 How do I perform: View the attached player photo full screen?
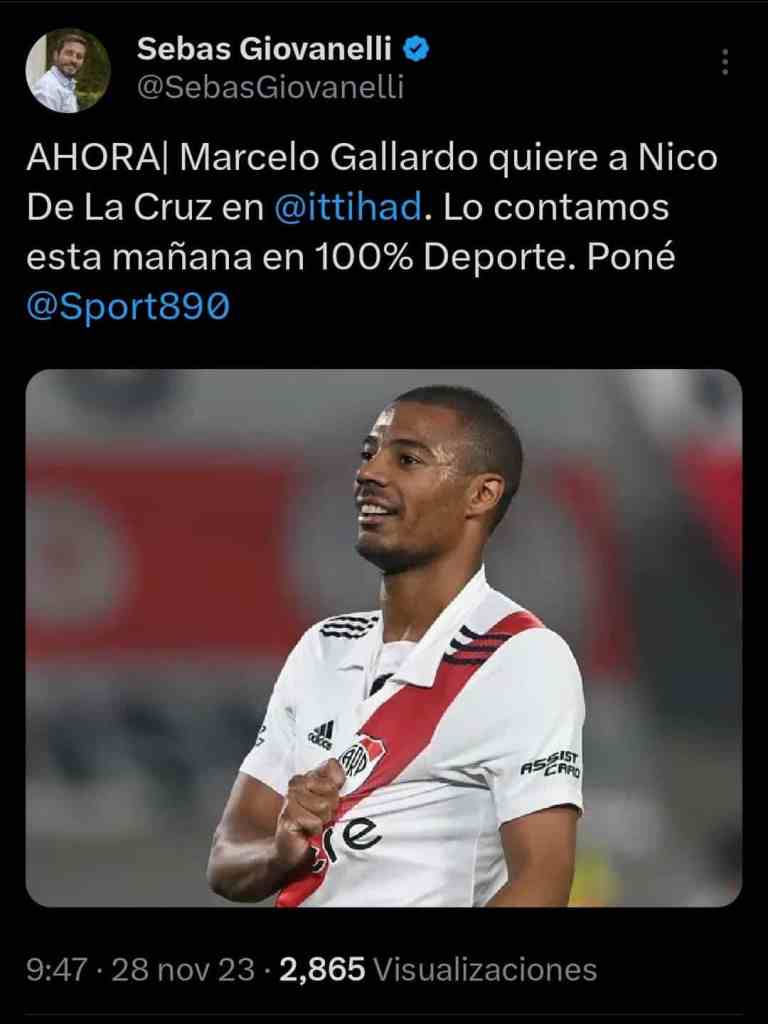coord(384,638)
